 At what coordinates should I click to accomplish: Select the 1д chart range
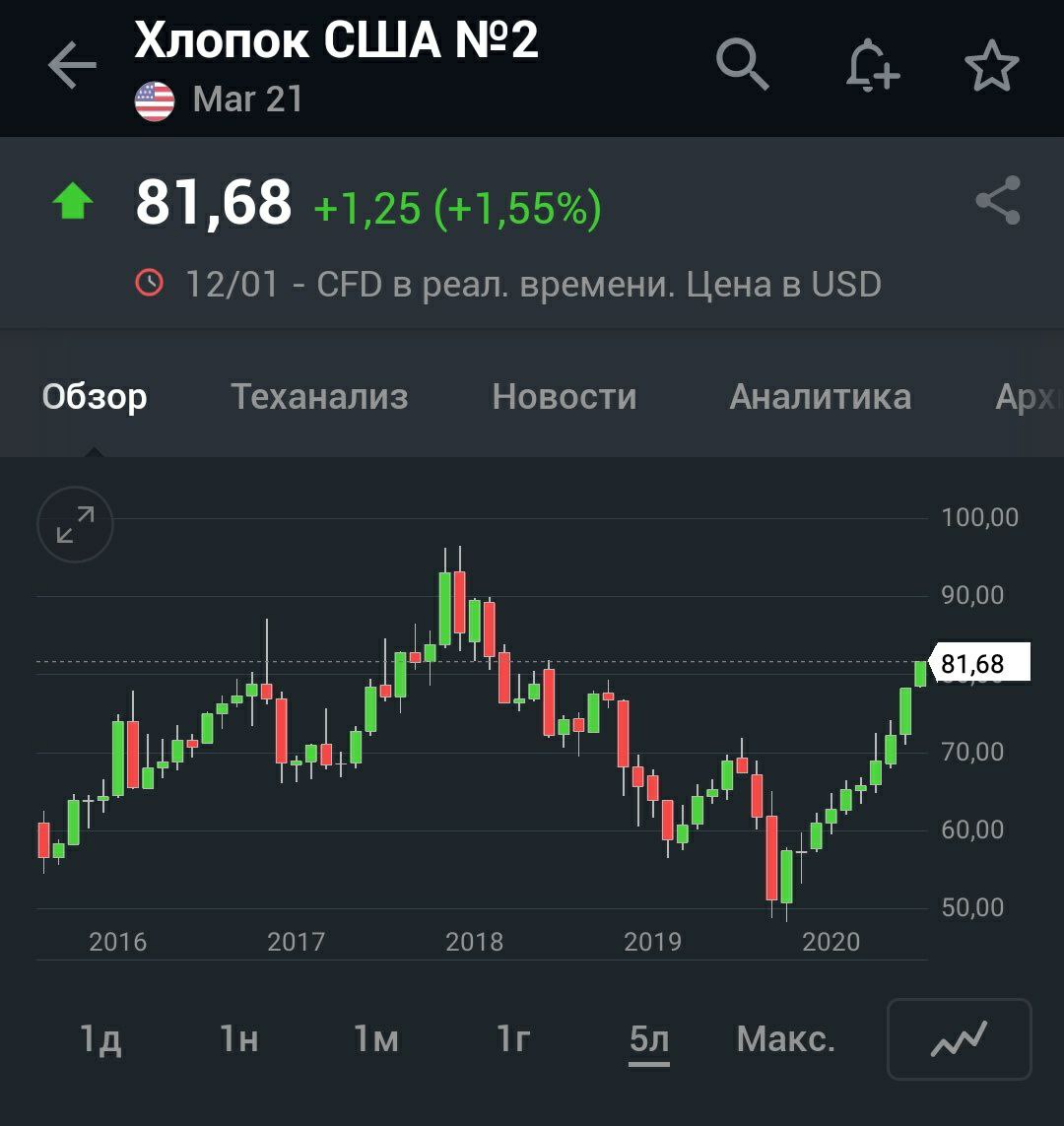point(100,1038)
